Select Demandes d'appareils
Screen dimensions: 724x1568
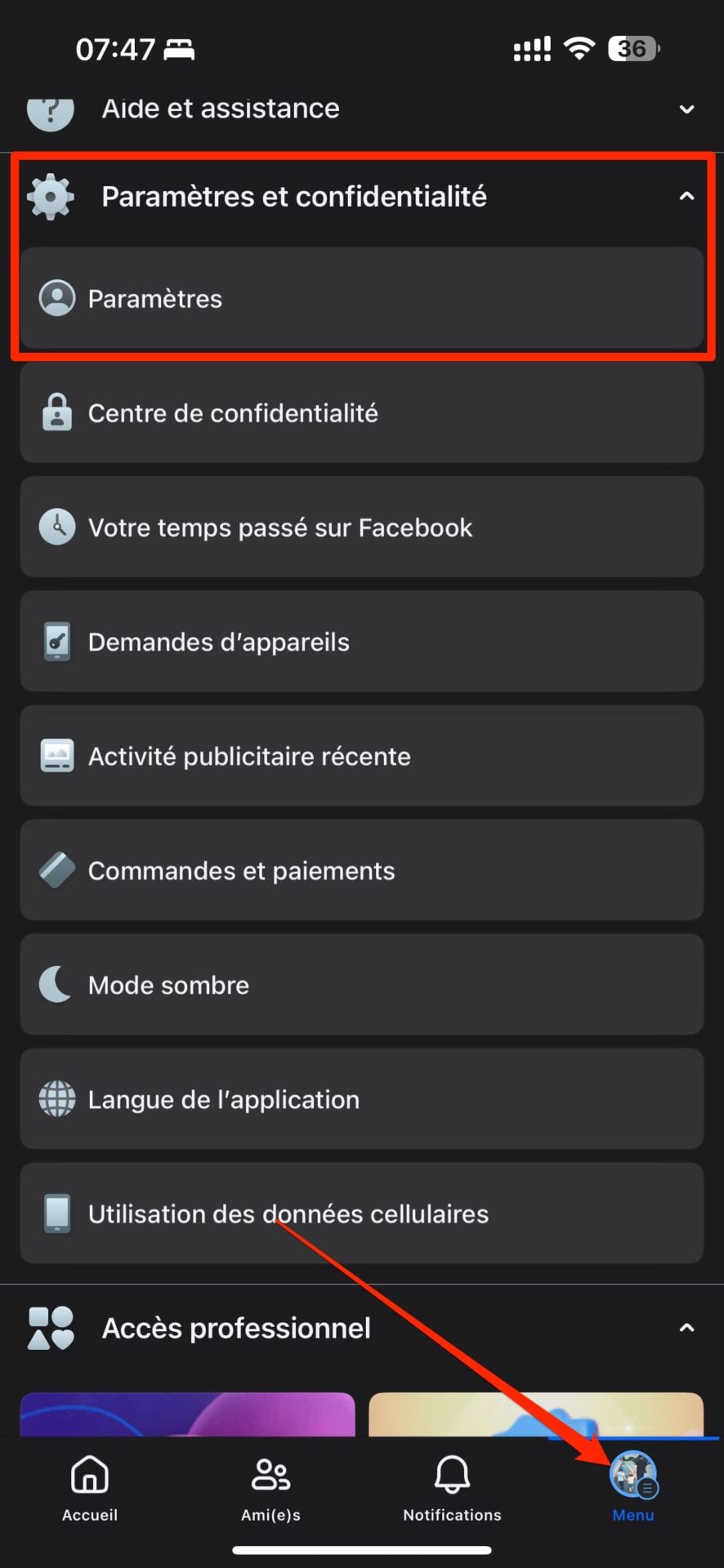361,642
